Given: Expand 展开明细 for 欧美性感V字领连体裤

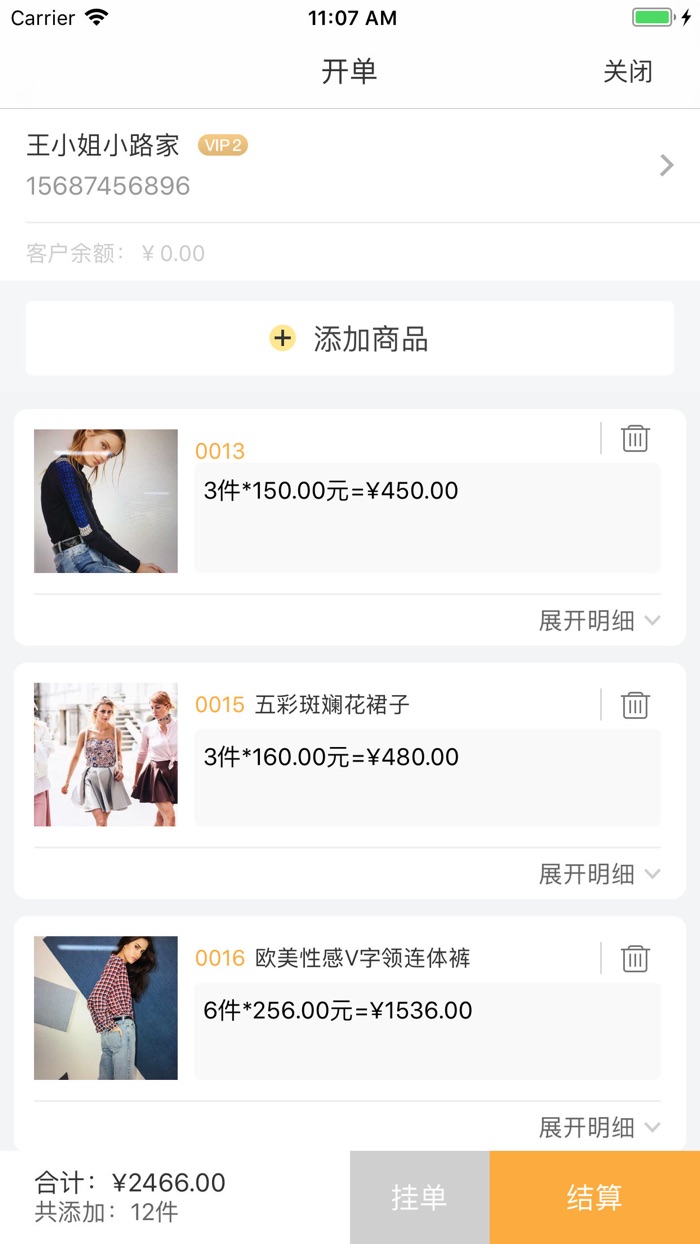Looking at the screenshot, I should [x=599, y=1128].
